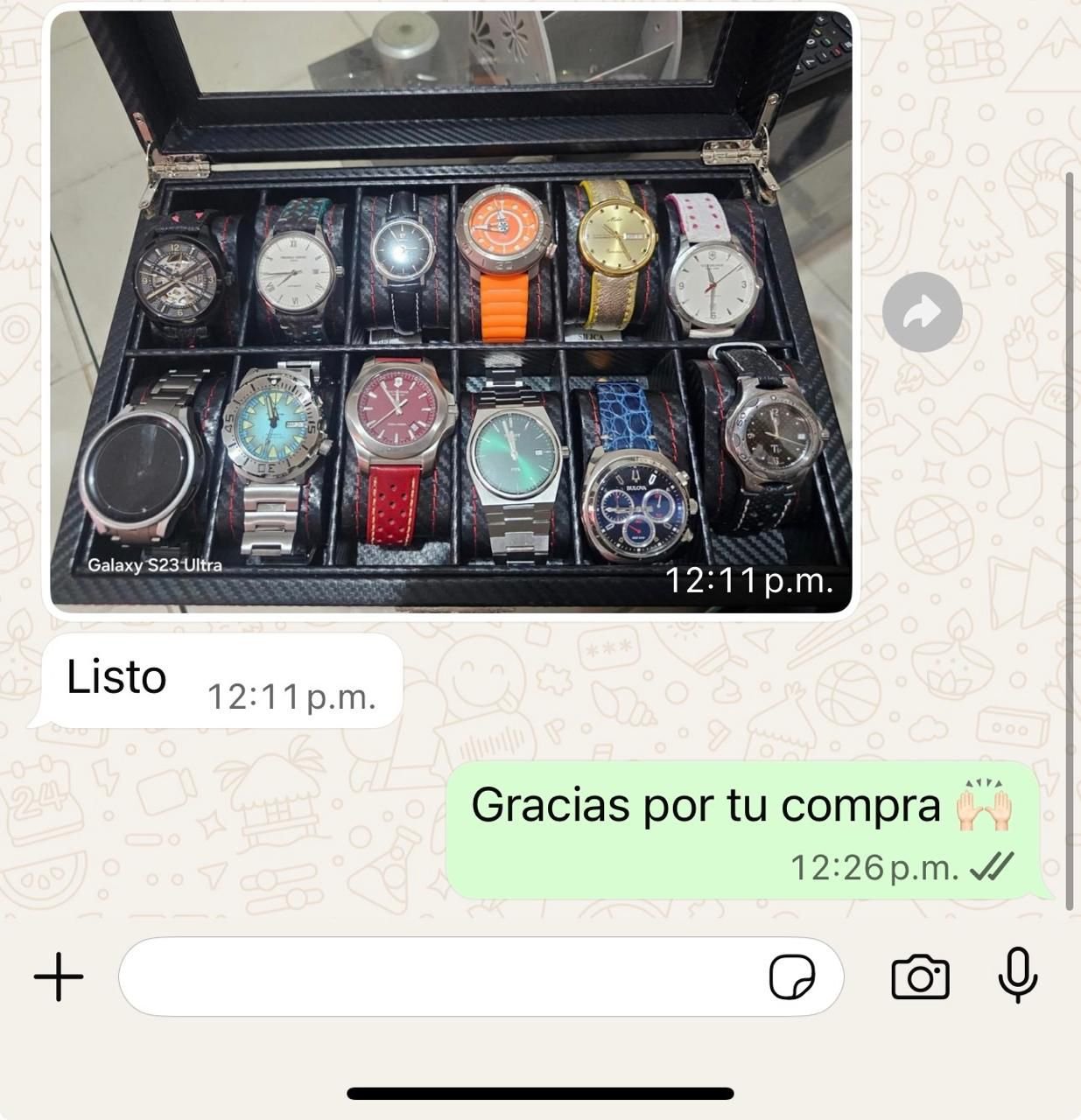The width and height of the screenshot is (1081, 1120).
Task: Open the sticker picker
Action: coord(792,976)
